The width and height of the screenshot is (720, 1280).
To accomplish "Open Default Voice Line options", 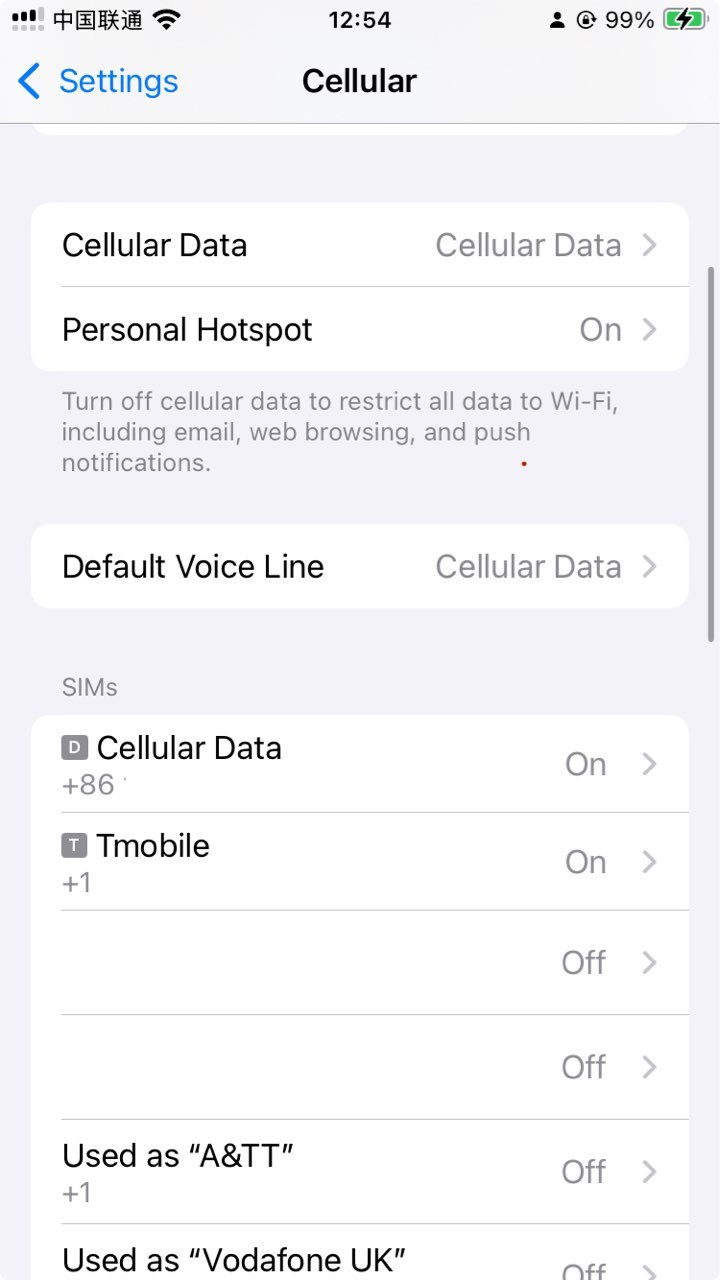I will tap(360, 566).
